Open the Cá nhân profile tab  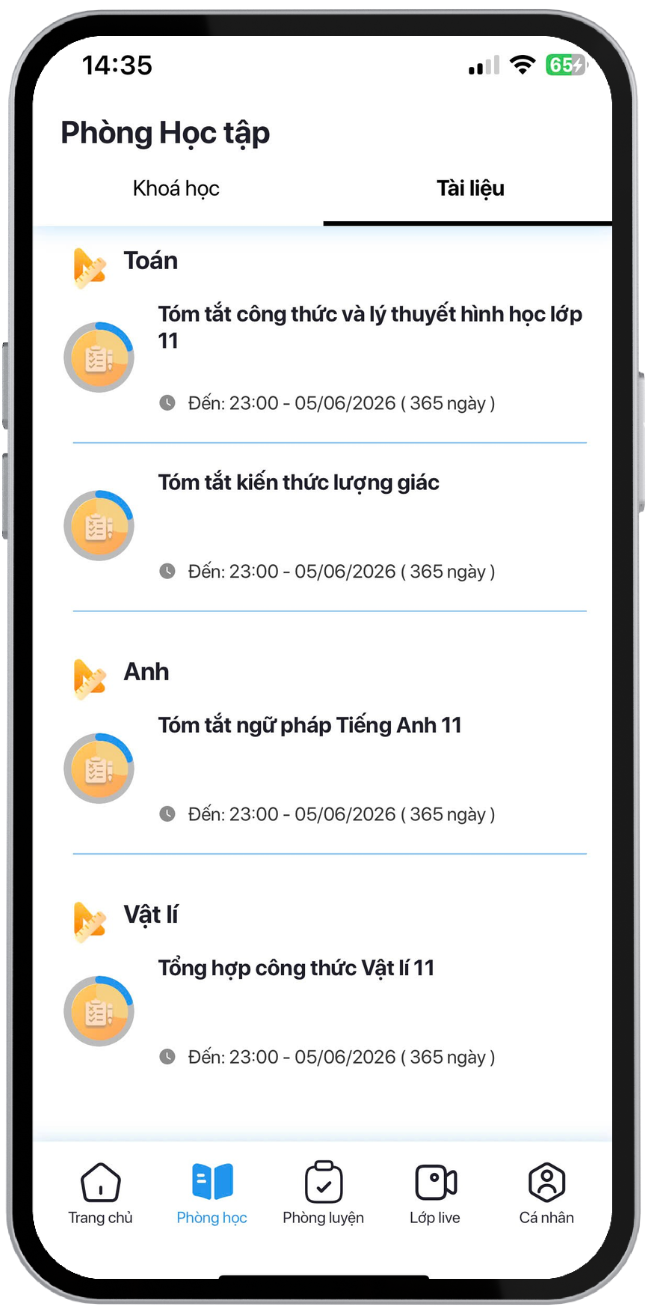(546, 1193)
